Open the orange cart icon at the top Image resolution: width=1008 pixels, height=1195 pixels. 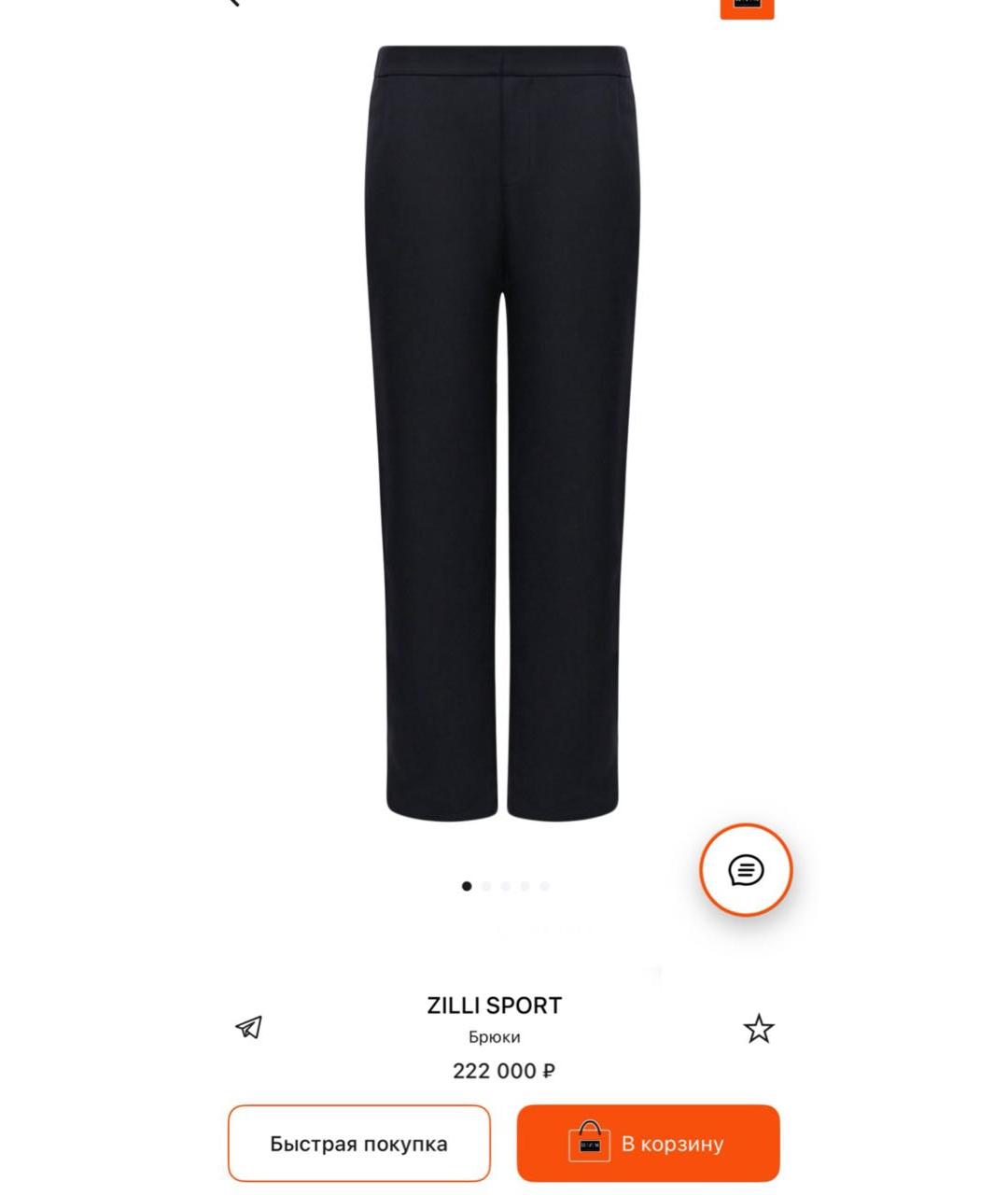point(747,6)
